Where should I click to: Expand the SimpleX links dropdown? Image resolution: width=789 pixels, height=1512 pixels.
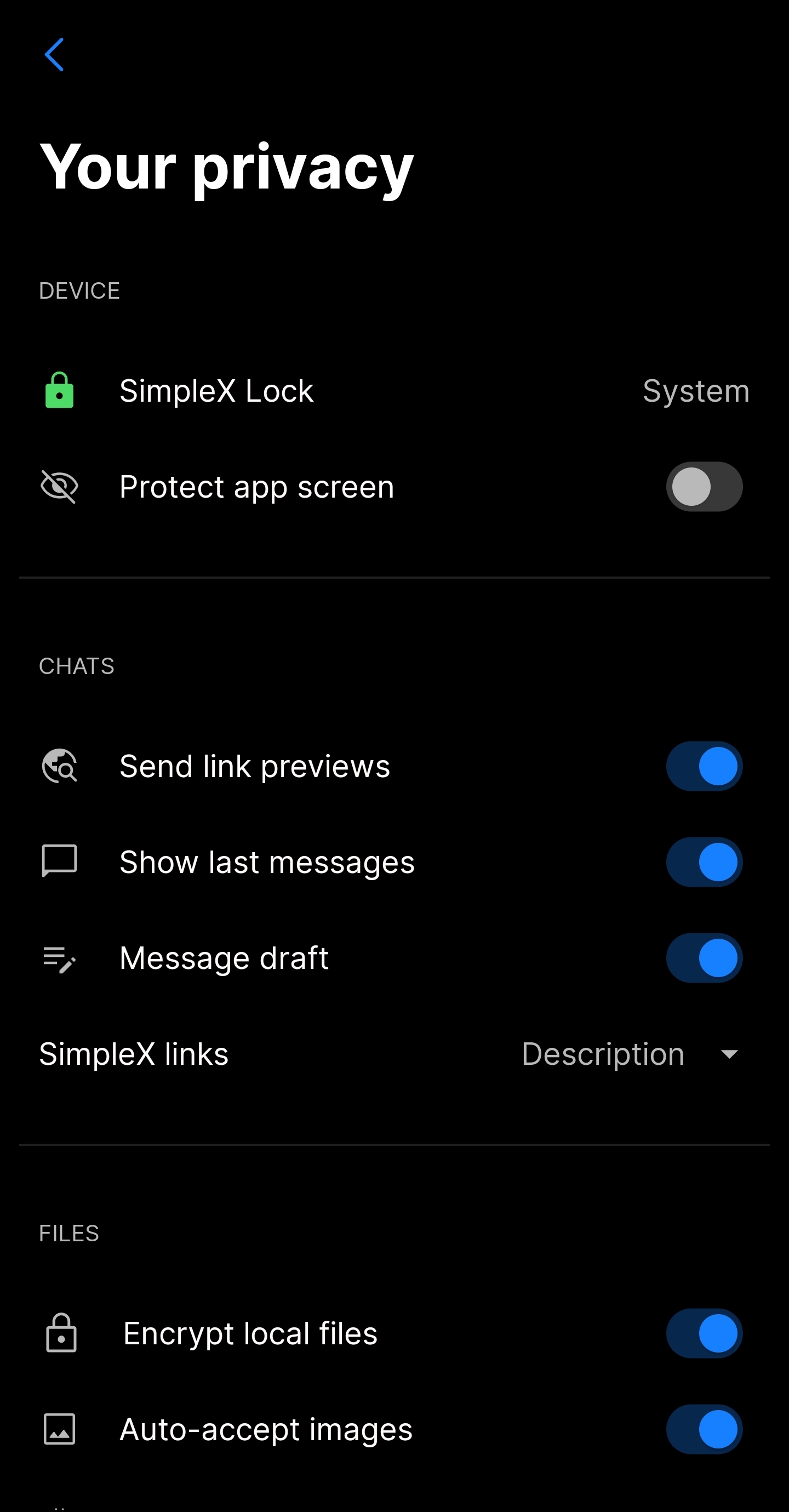631,1054
